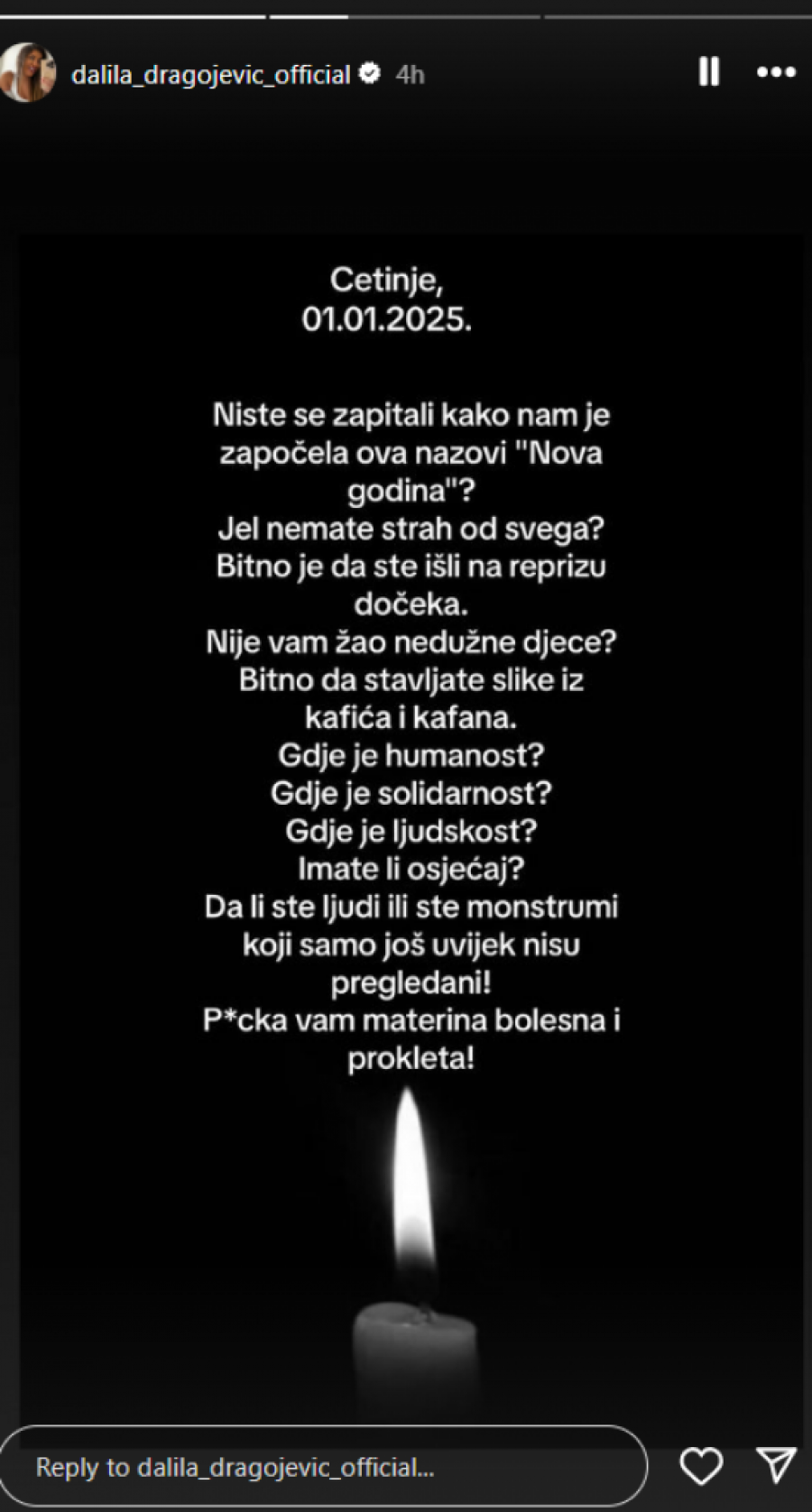Open dalila_dragojevic_official's profile picture
The image size is (812, 1512).
tap(27, 73)
